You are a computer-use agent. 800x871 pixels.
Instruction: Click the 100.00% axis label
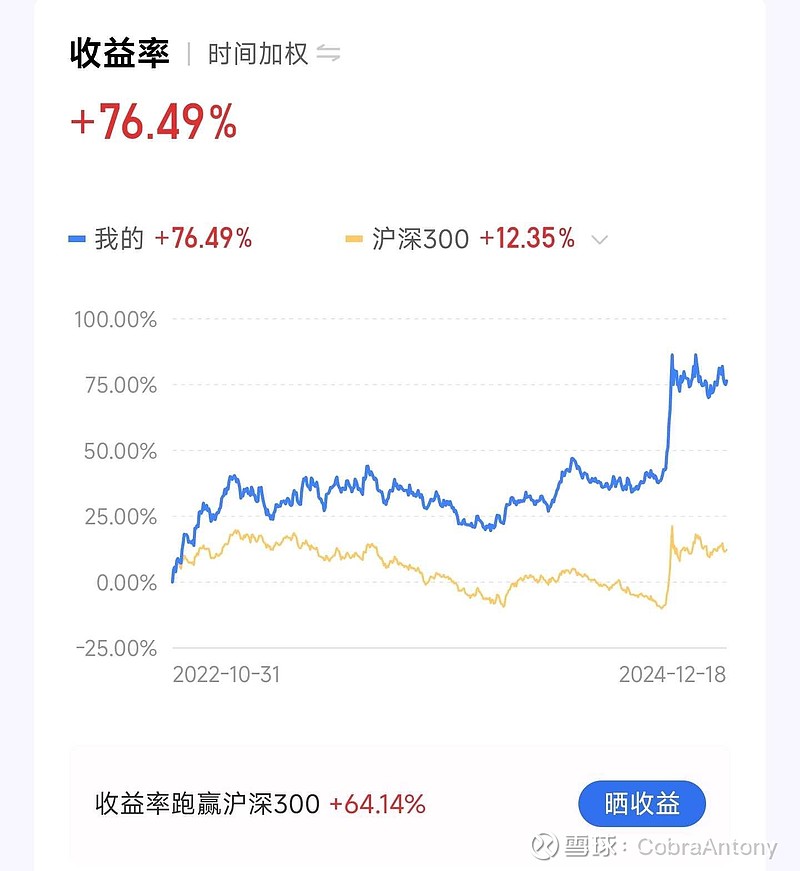[x=115, y=320]
